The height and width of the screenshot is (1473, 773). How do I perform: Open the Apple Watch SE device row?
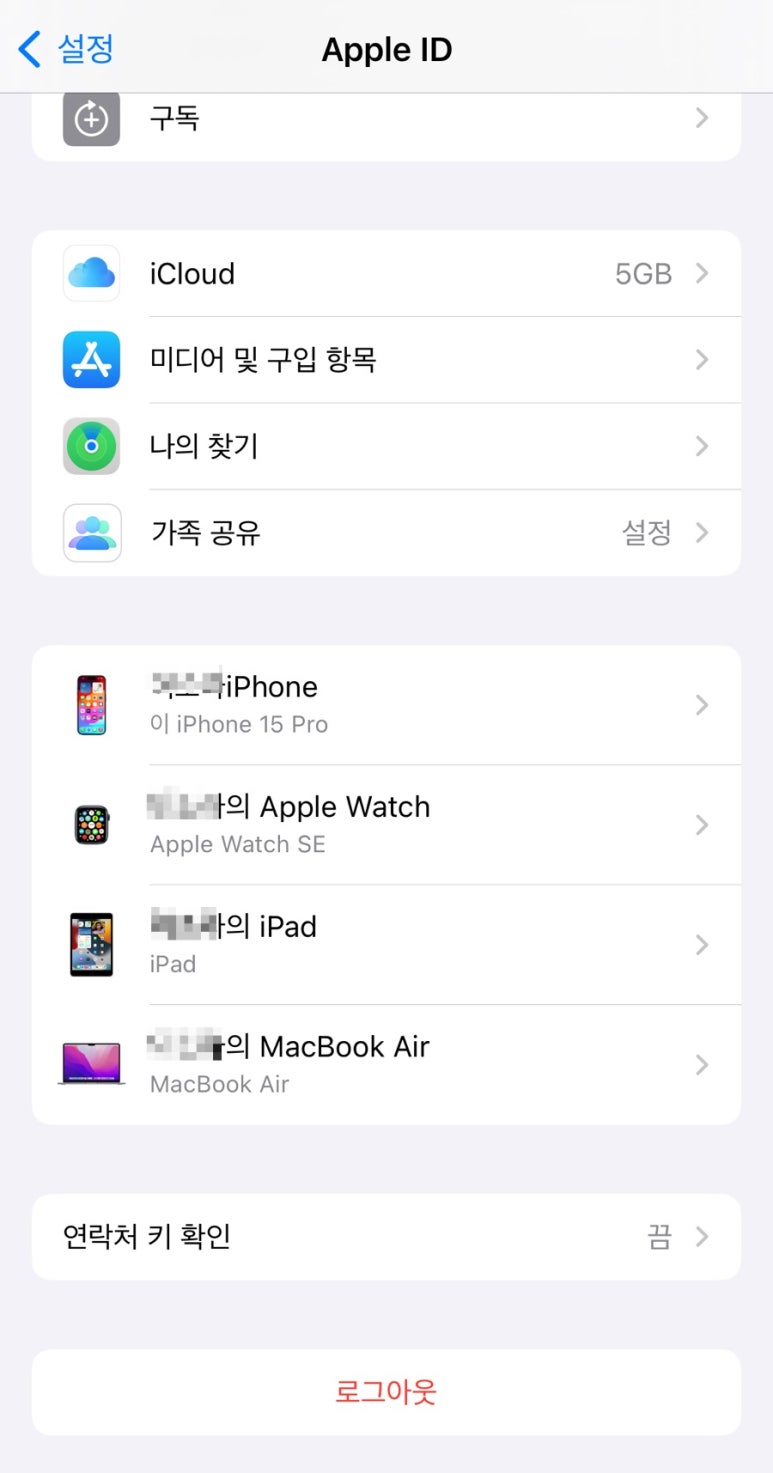click(x=386, y=825)
